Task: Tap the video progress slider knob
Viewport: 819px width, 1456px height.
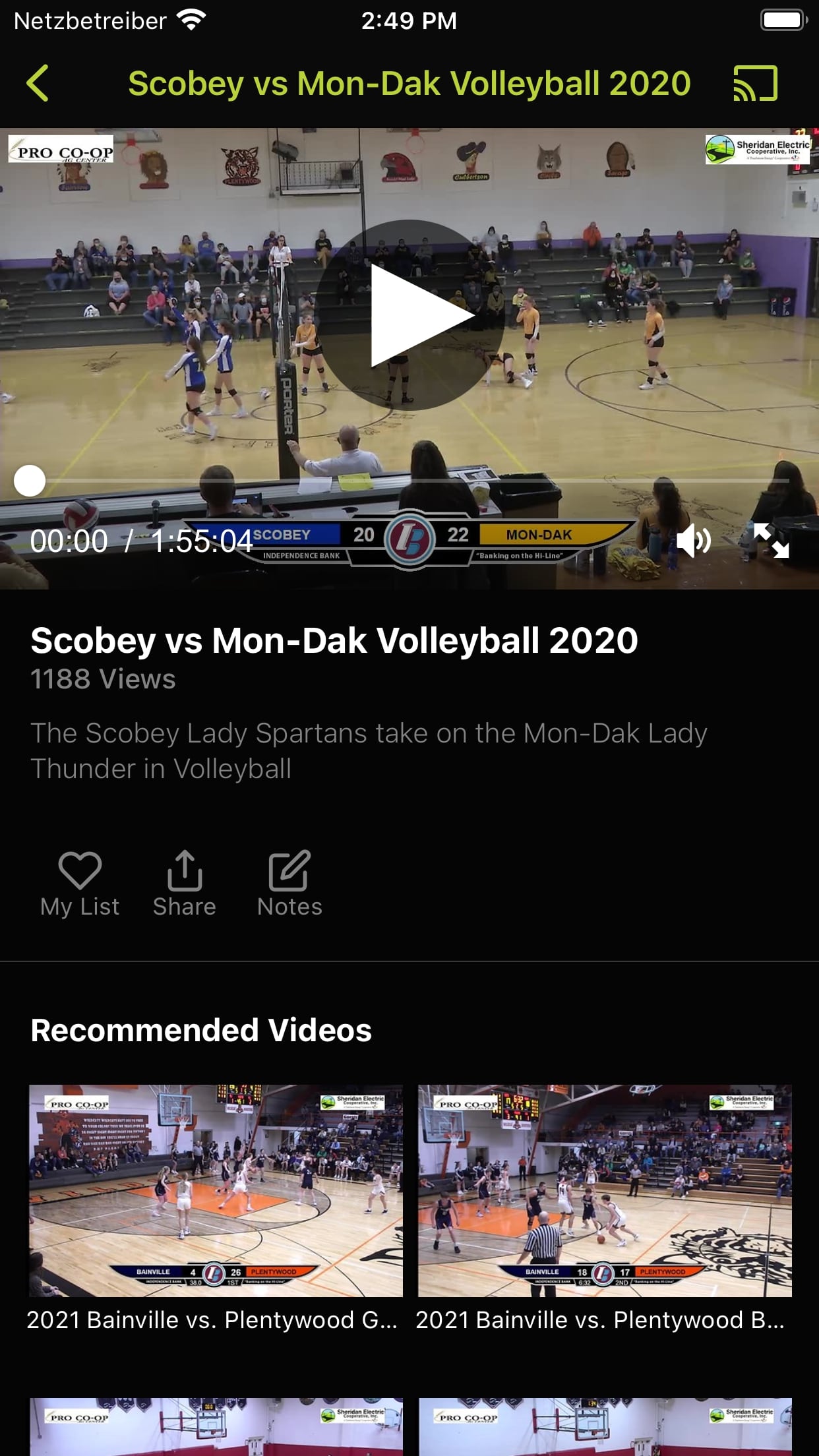Action: click(30, 481)
